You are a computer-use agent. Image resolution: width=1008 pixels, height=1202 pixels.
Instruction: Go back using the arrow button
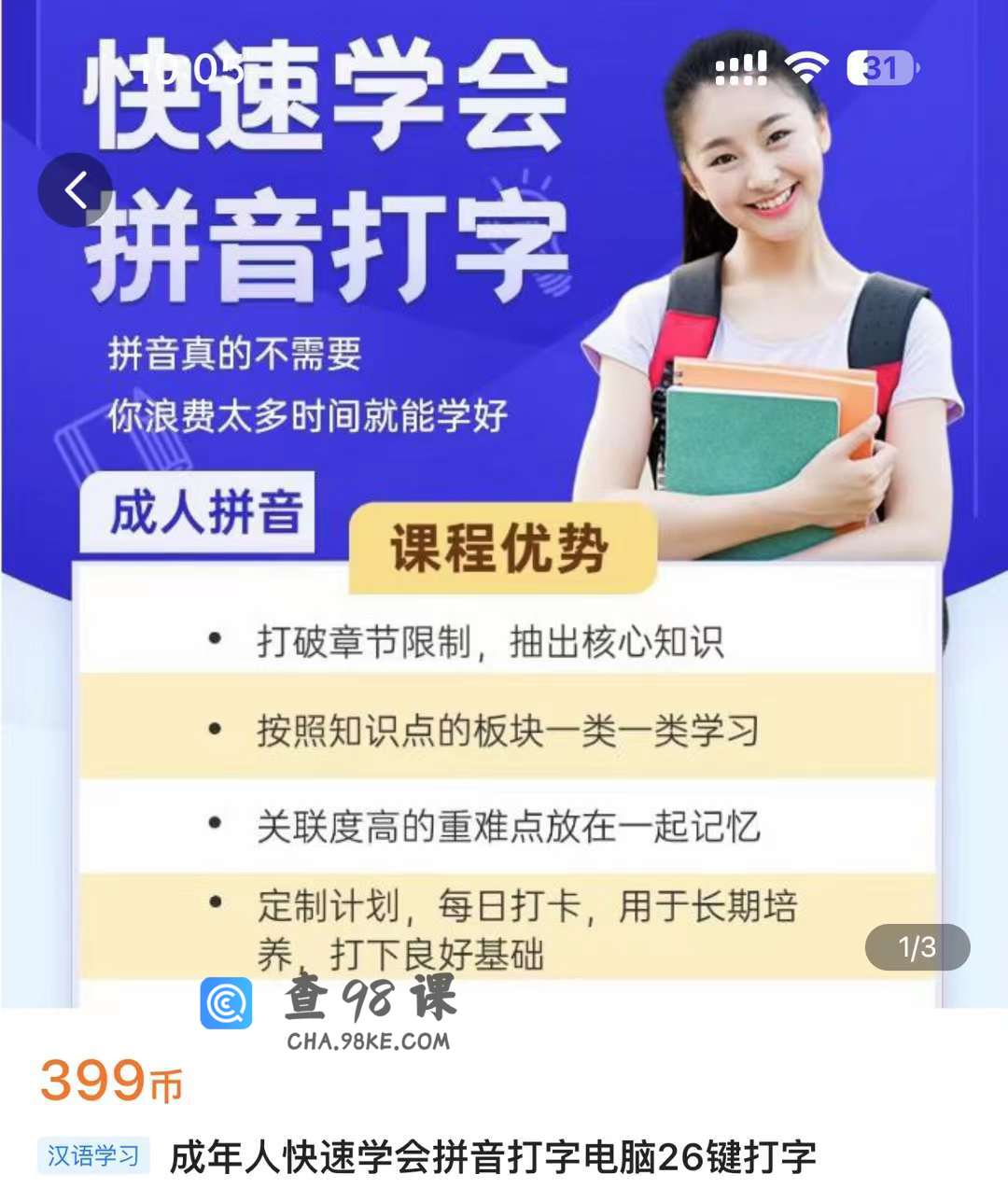coord(76,190)
